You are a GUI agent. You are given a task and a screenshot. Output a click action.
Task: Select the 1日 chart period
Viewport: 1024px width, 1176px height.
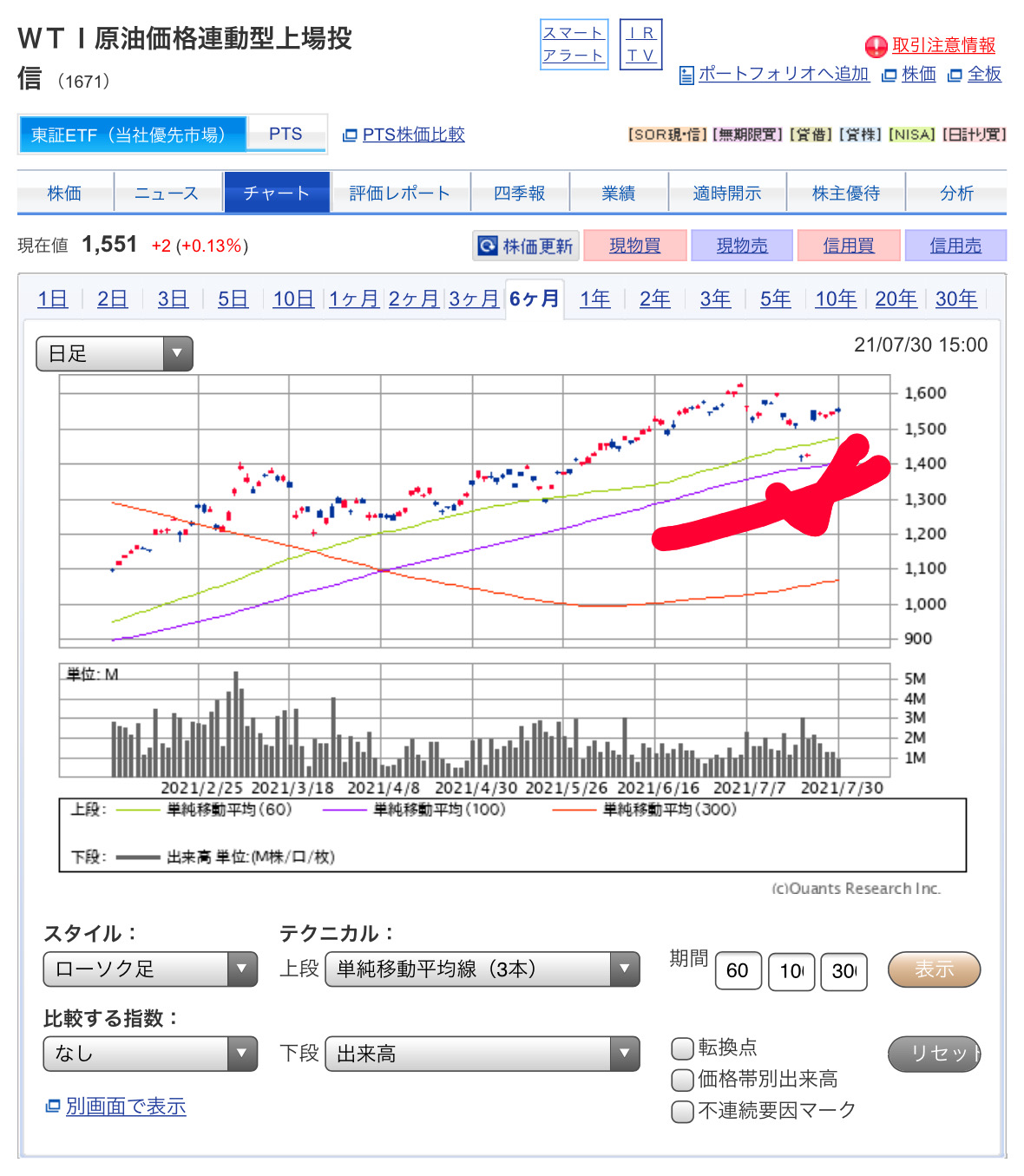(52, 299)
